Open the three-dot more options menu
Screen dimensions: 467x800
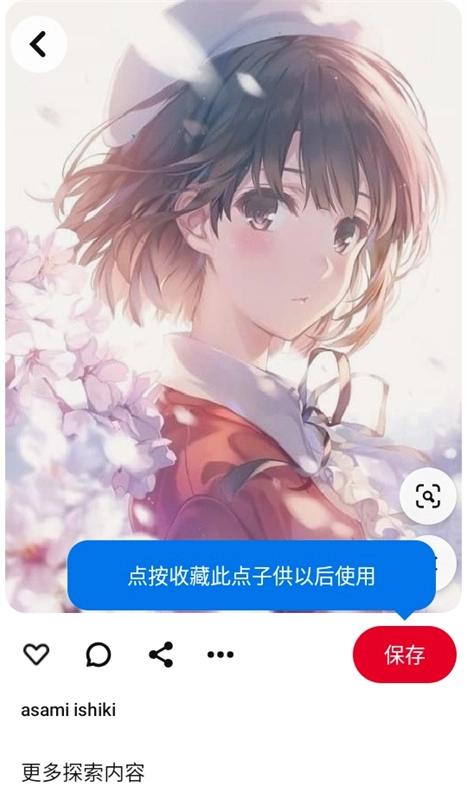(220, 654)
